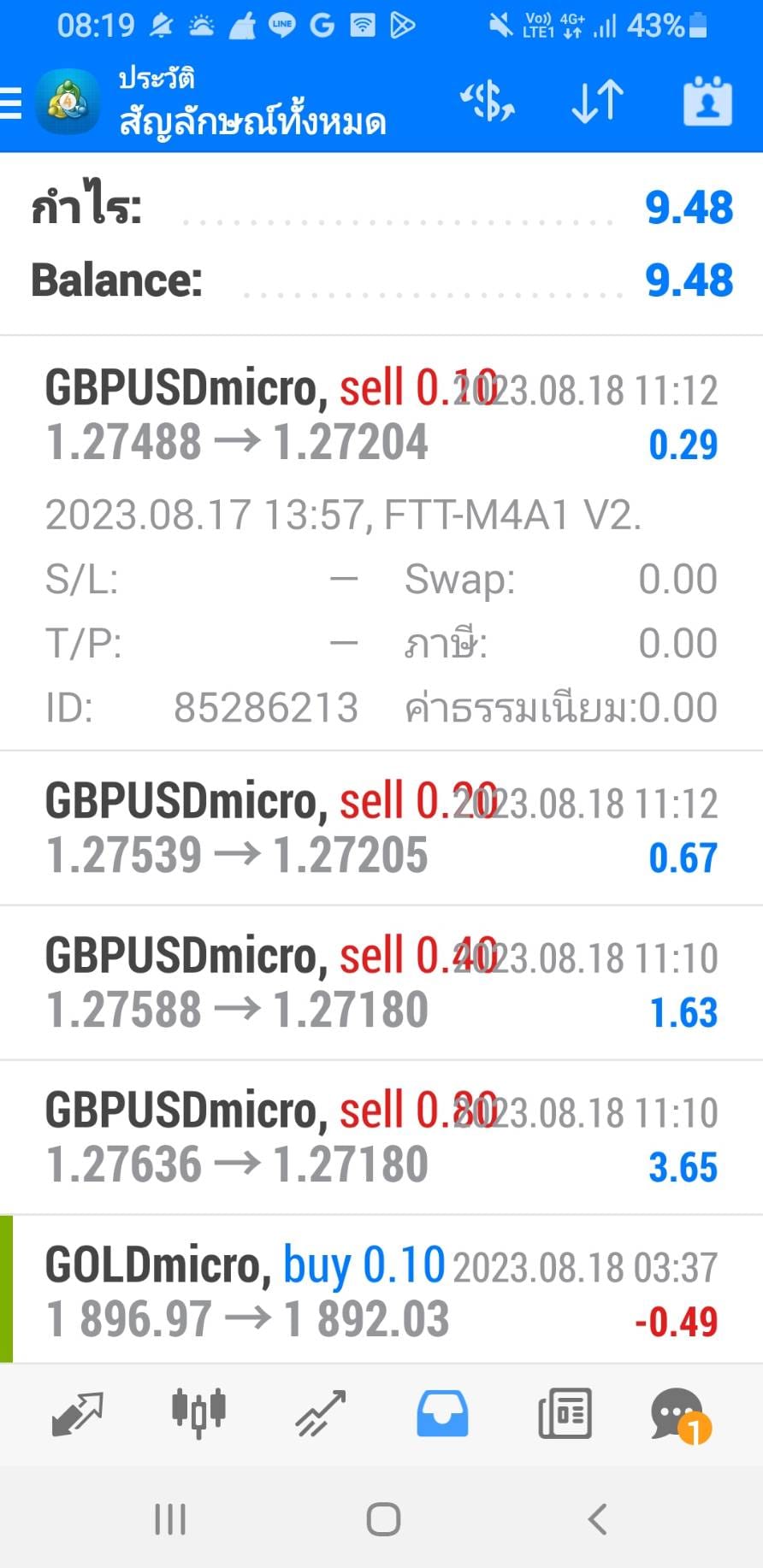This screenshot has width=763, height=1568.
Task: Open the chat messages tab
Action: (x=680, y=1415)
